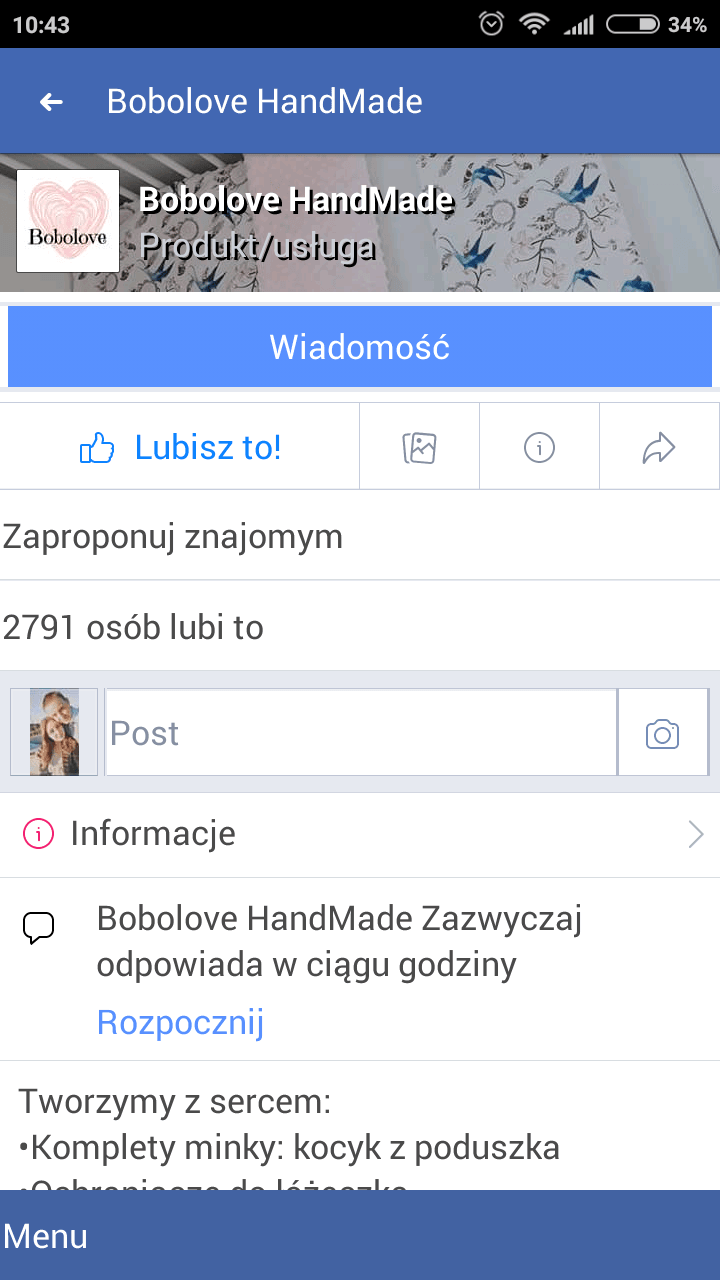Tap the Rozpocznij link
The image size is (720, 1280).
click(x=180, y=1022)
